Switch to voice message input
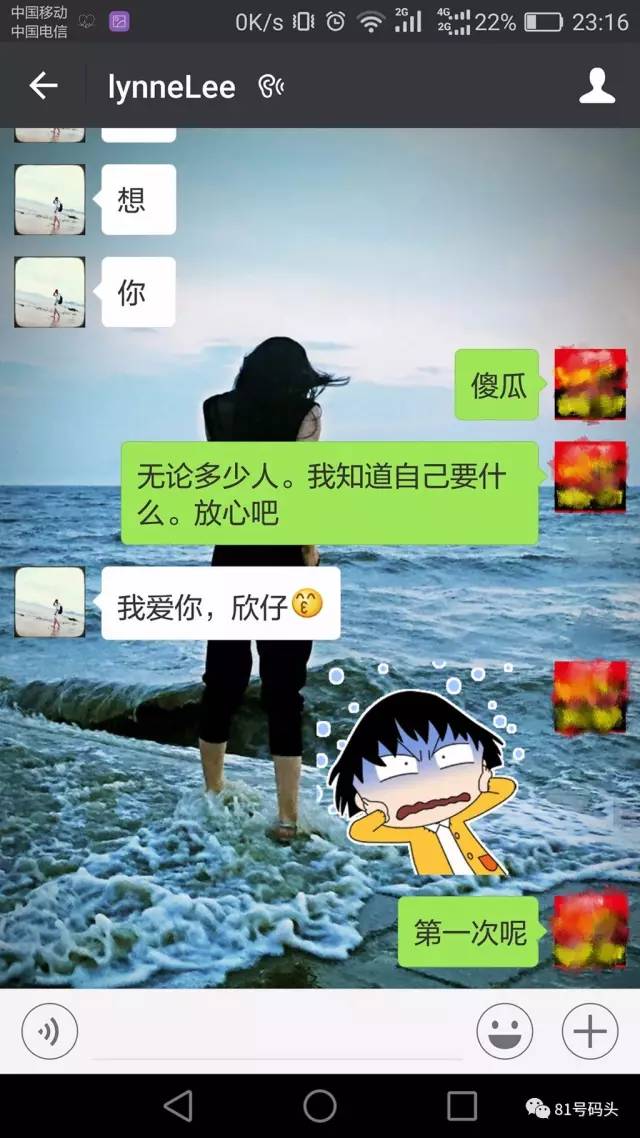 (x=49, y=1031)
